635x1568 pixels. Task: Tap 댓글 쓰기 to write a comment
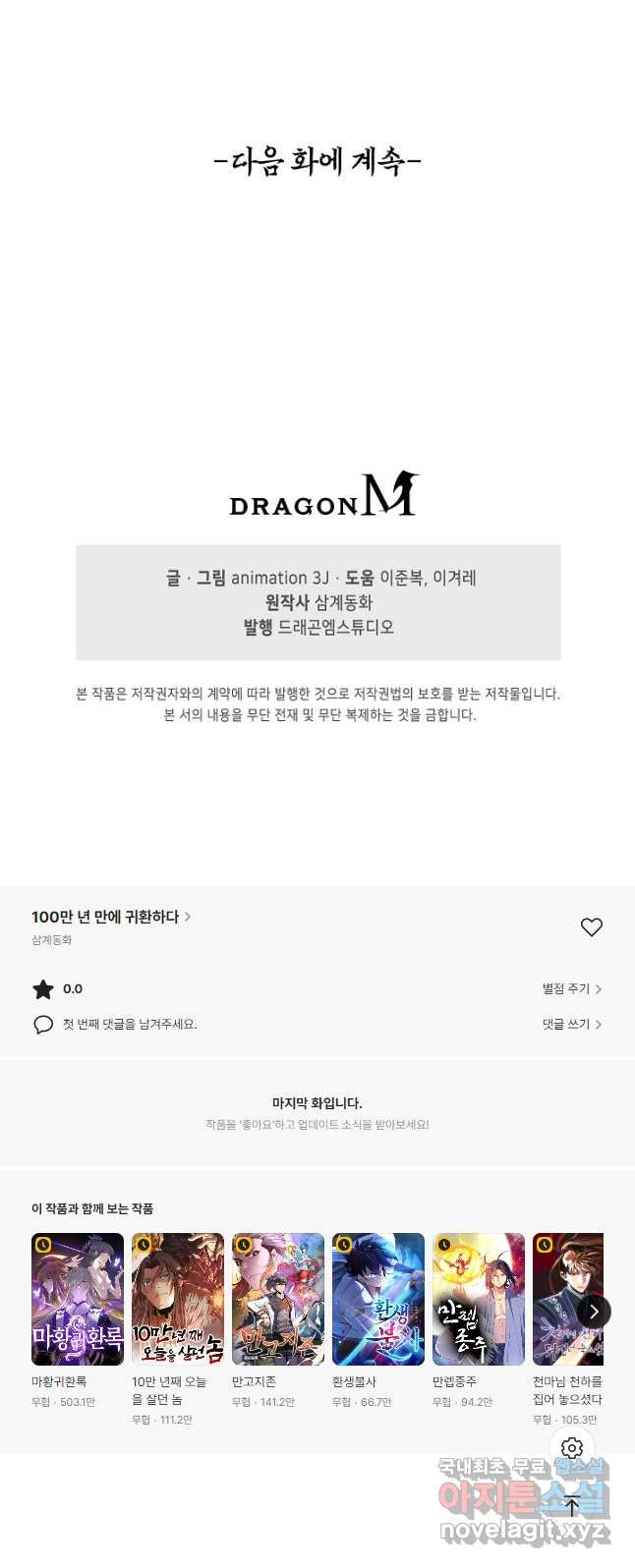coord(571,1024)
